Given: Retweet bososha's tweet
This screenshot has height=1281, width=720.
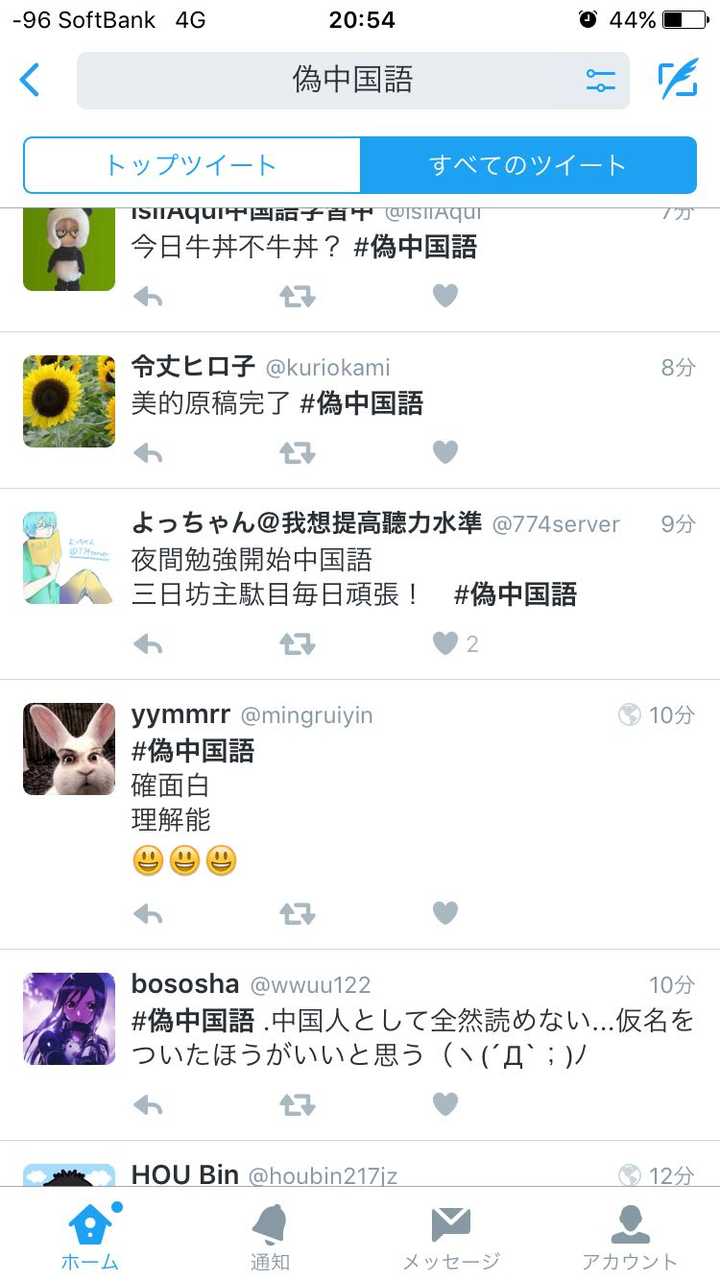Looking at the screenshot, I should coord(297,1104).
